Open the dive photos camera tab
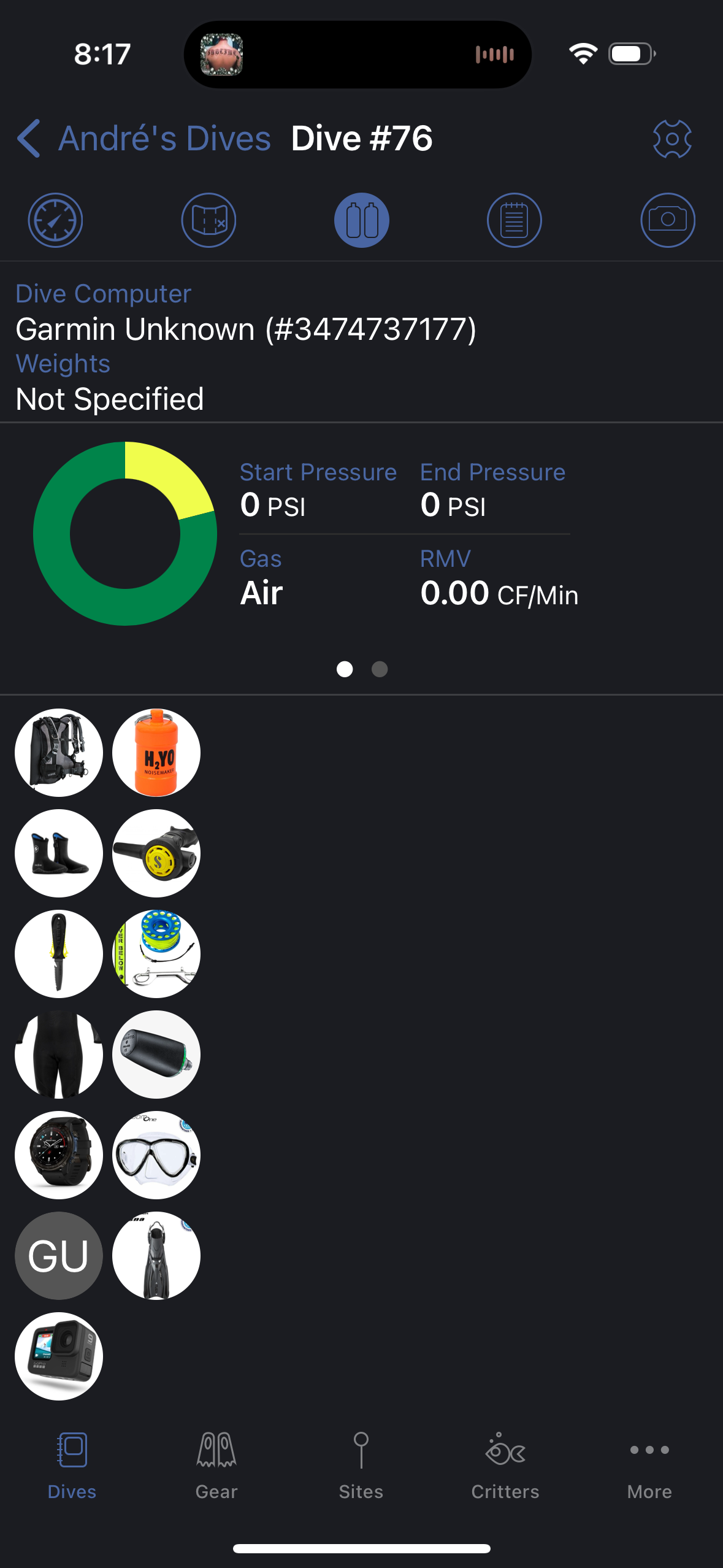Image resolution: width=723 pixels, height=1568 pixels. click(667, 220)
